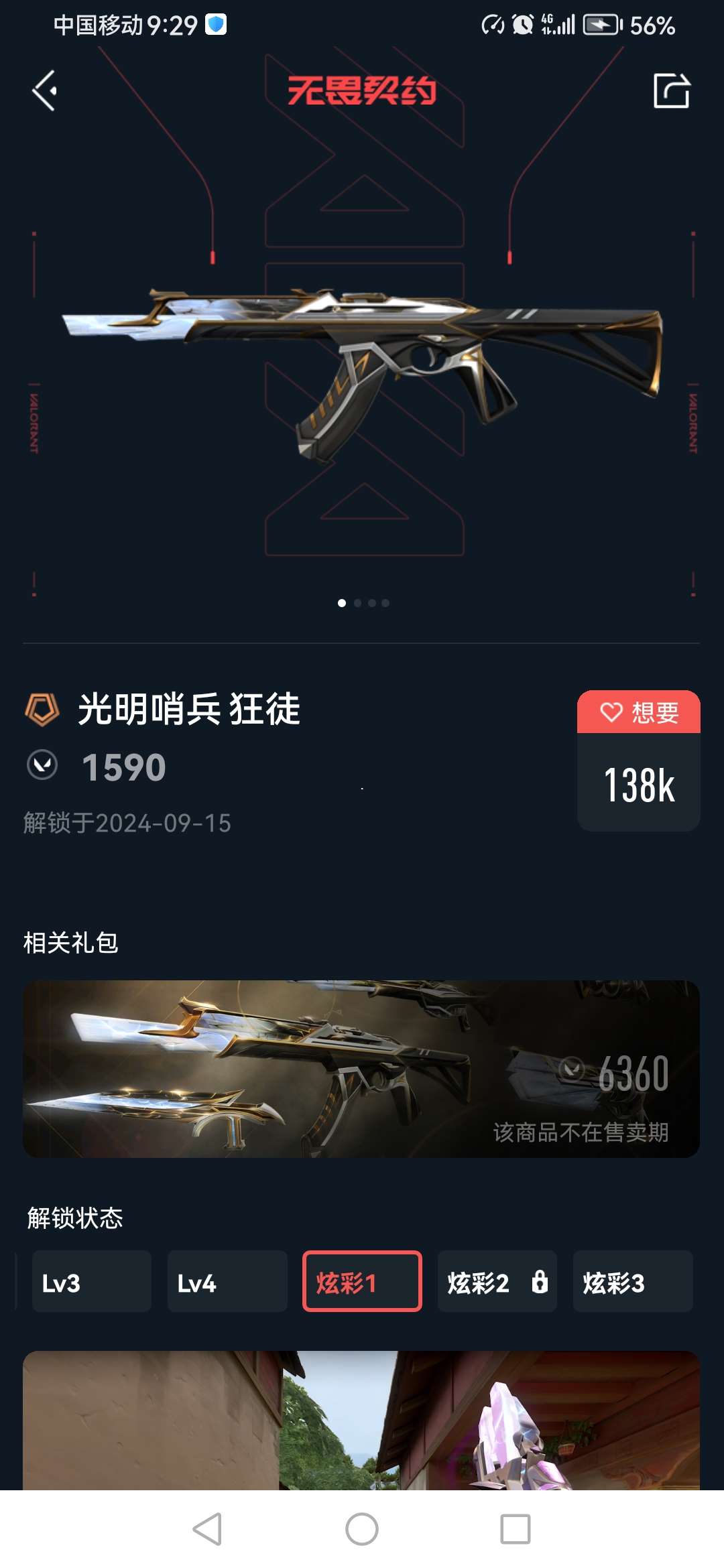
Task: Go back using the top-left arrow
Action: (45, 91)
